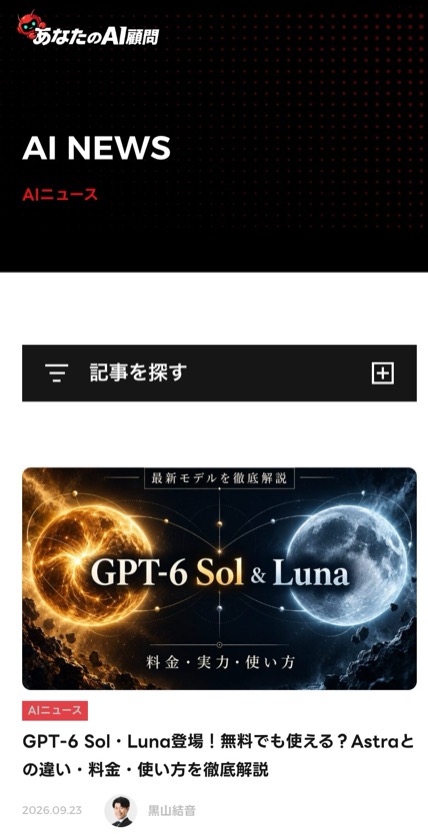Open the あなたのAI顧問 site logo

(88, 28)
